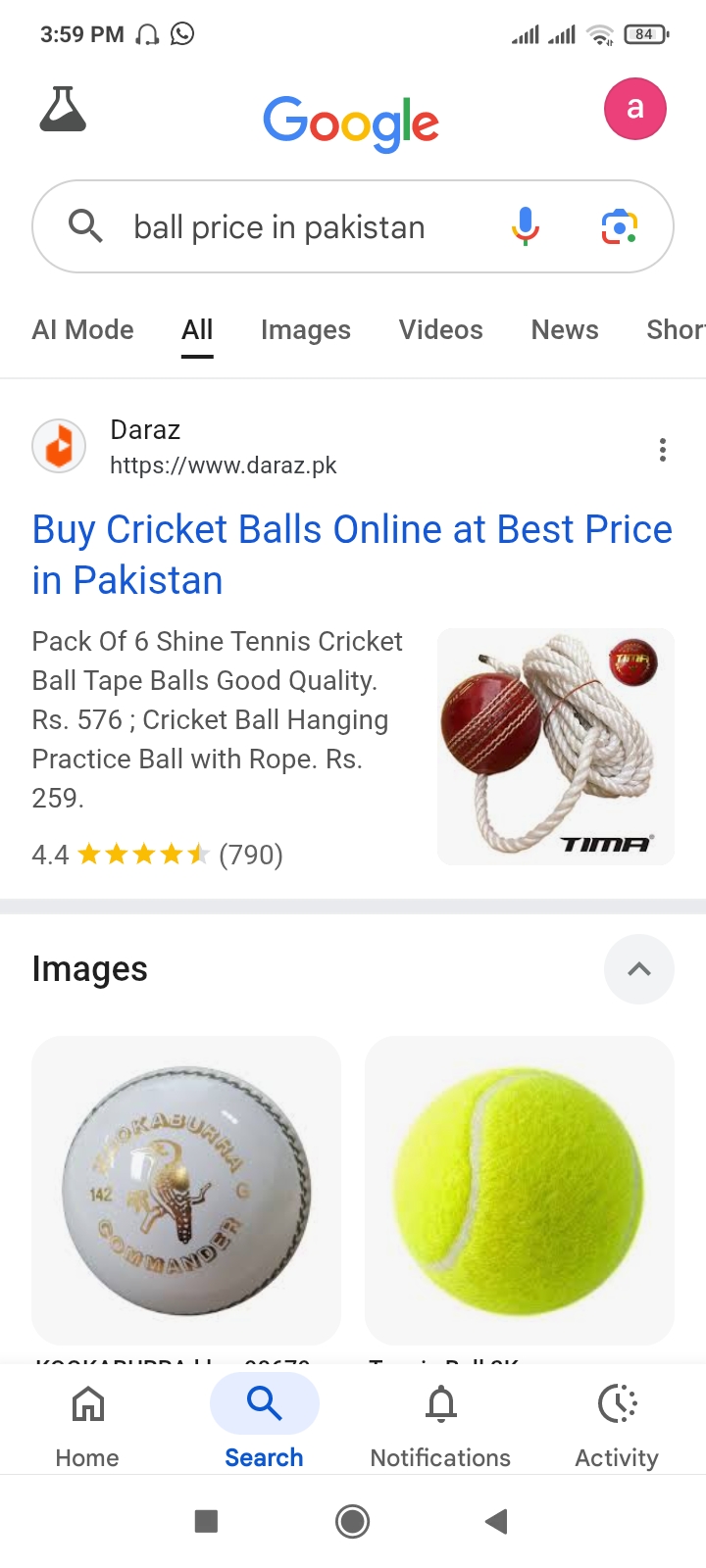Switch to the AI Mode tab
Viewport: 706px width, 1568px height.
click(x=83, y=330)
